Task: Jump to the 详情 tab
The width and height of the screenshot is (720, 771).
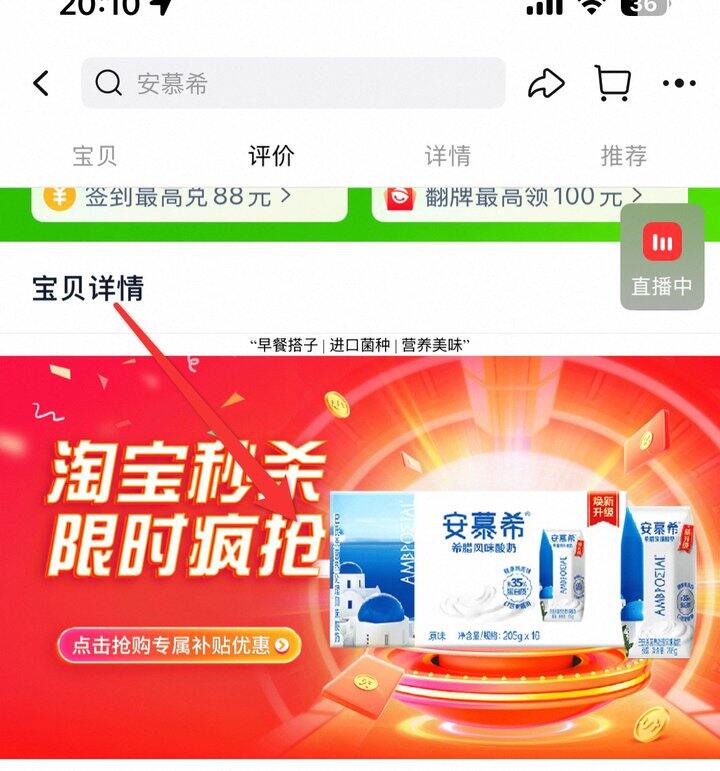Action: click(x=447, y=156)
